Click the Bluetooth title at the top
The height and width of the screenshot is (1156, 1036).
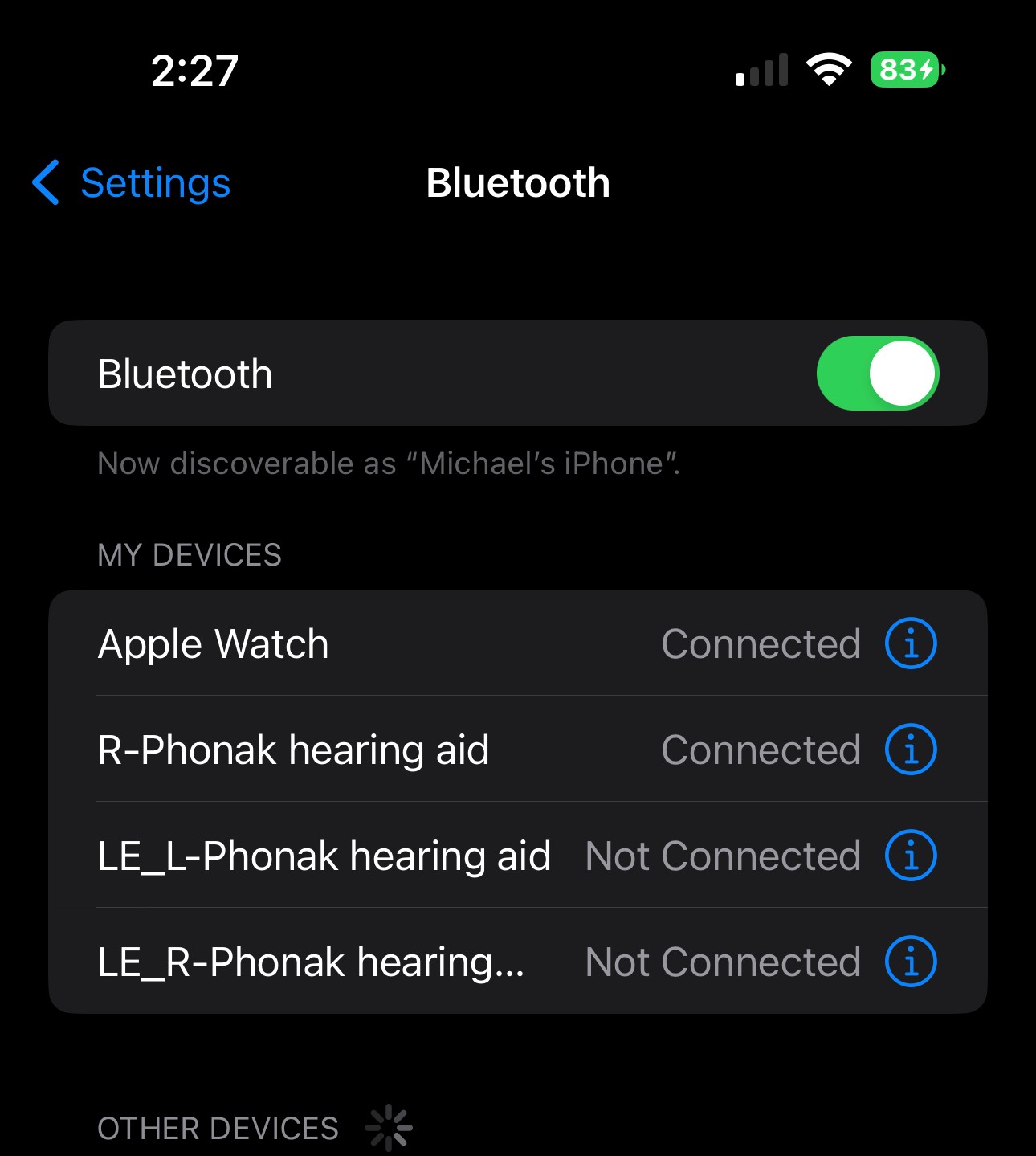coord(517,183)
